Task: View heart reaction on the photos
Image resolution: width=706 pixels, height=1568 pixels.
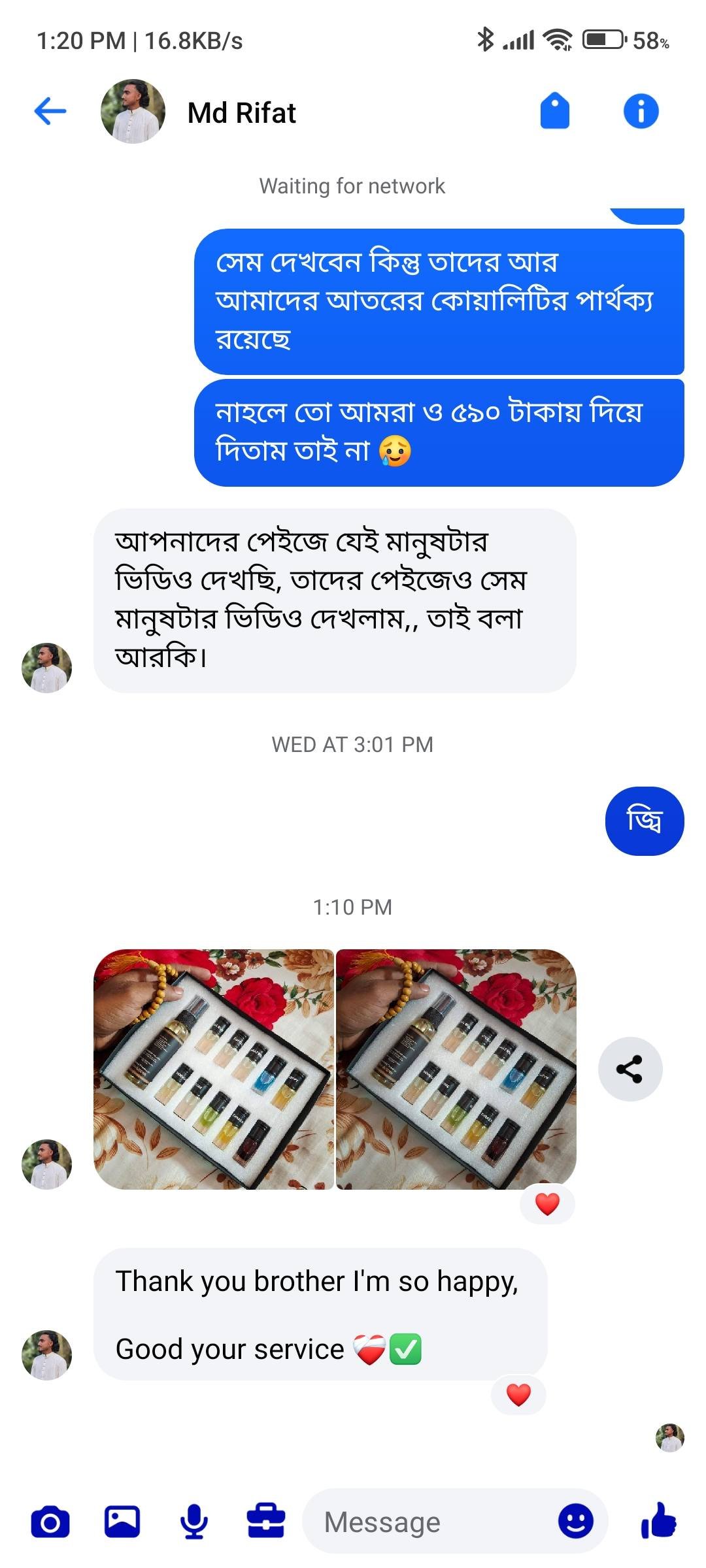Action: click(547, 1203)
